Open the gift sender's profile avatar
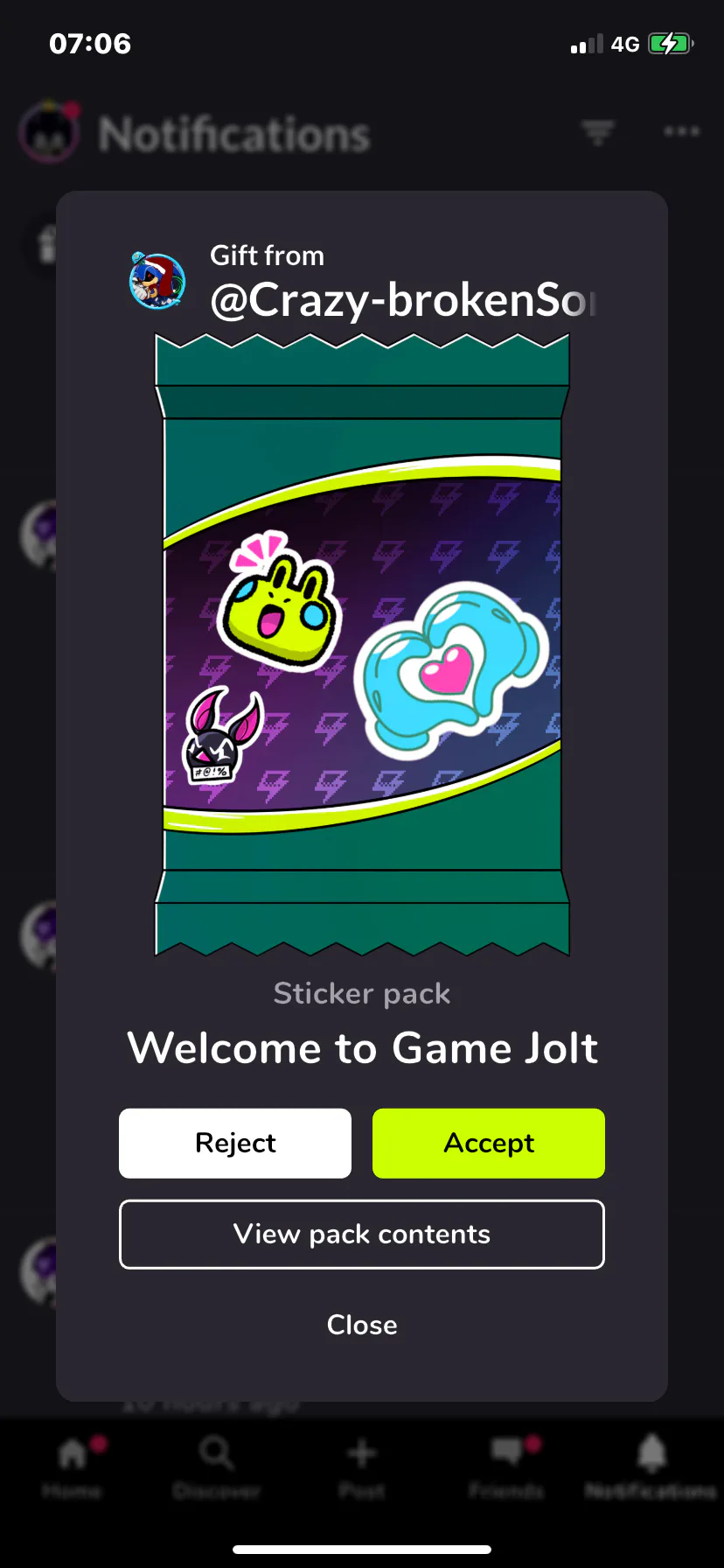This screenshot has width=724, height=1568. click(157, 281)
